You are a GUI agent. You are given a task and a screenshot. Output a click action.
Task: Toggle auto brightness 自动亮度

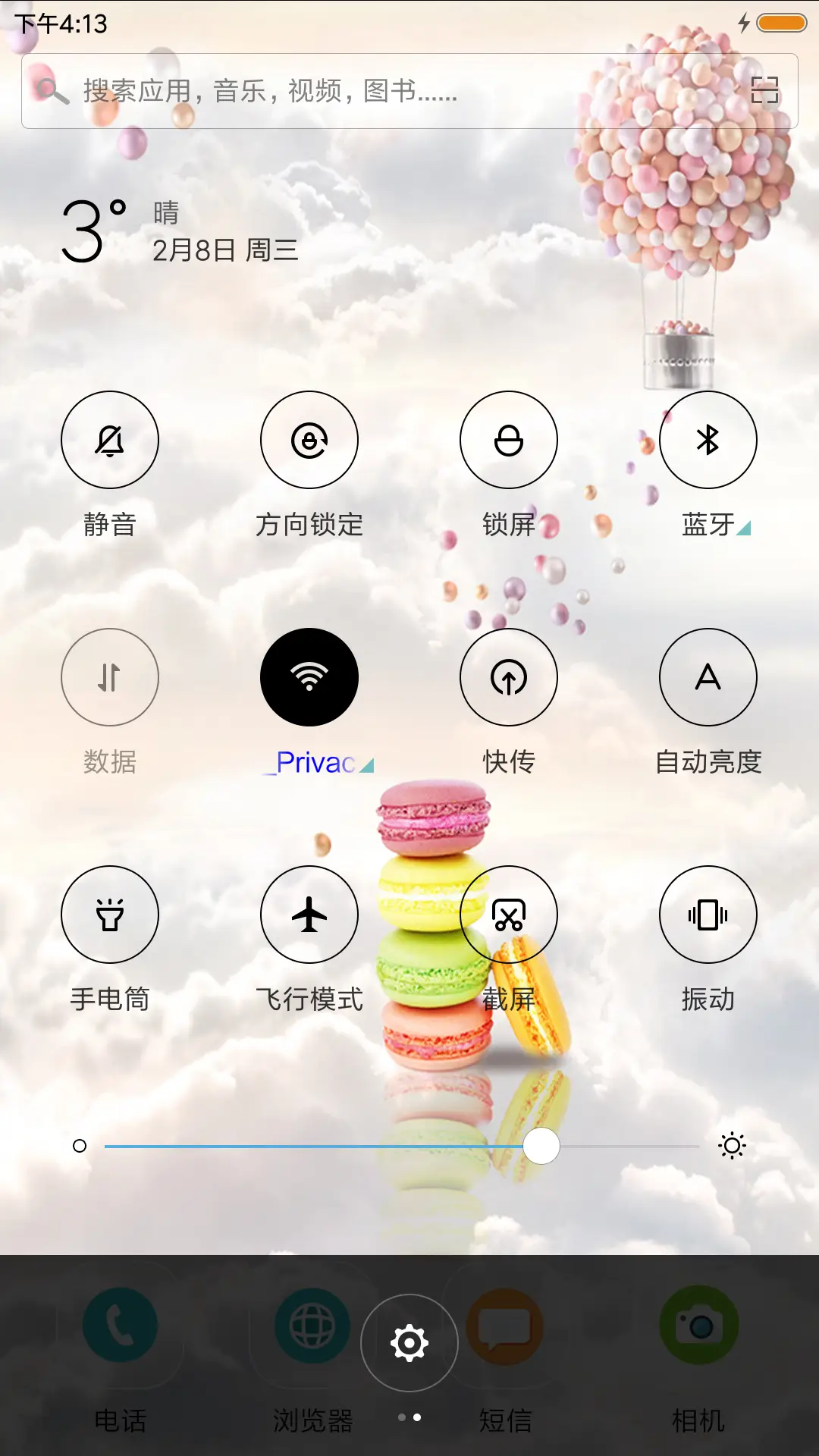[708, 677]
